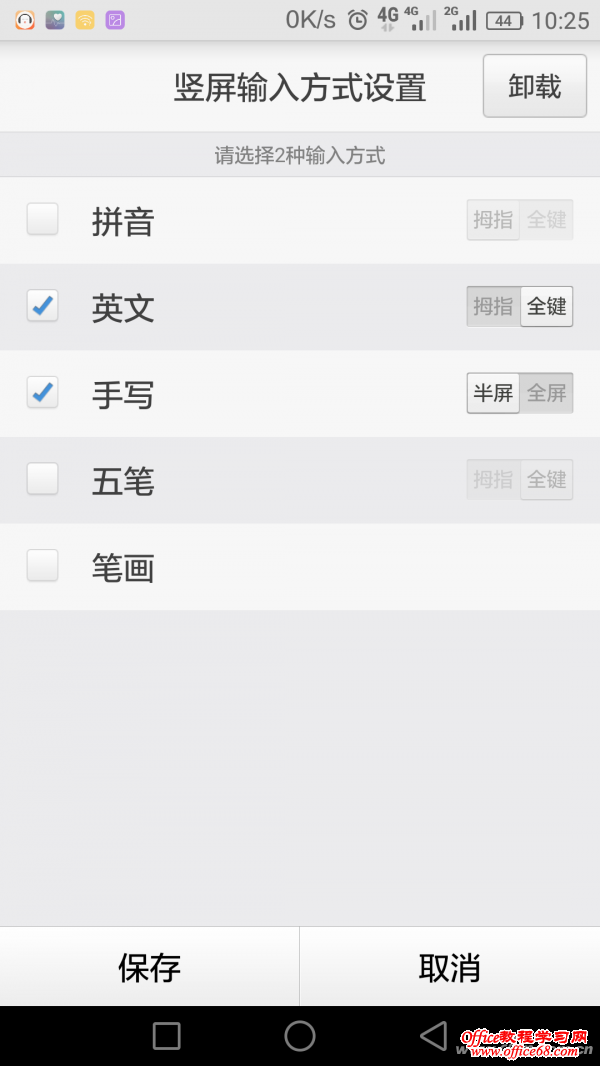Check the 拼音 input method checkbox

coord(42,220)
